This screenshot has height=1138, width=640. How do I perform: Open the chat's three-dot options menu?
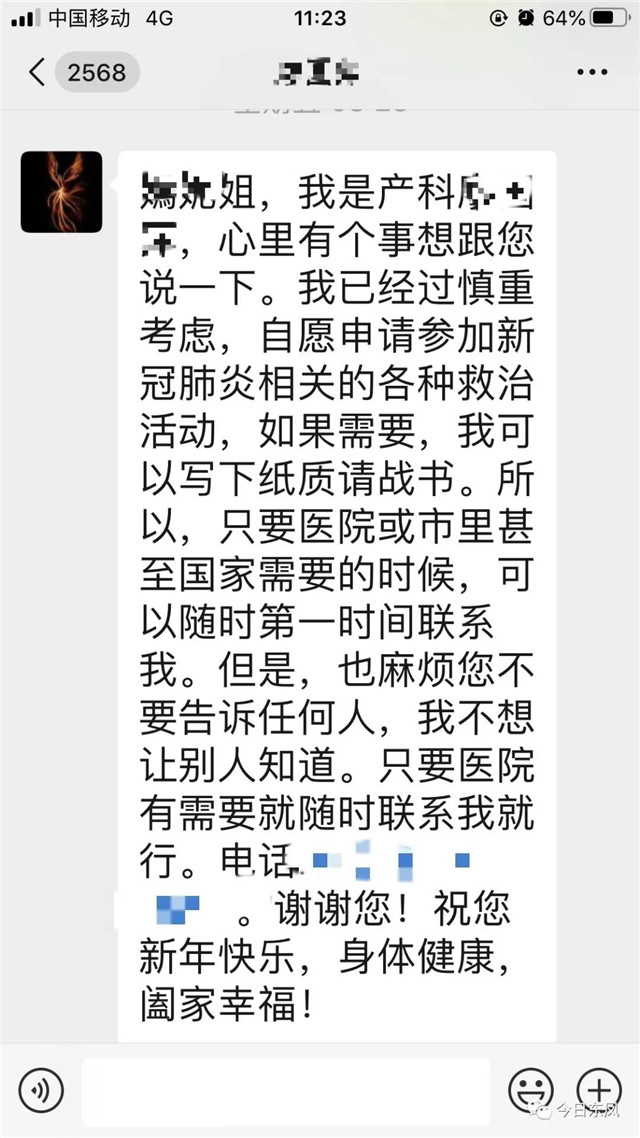592,72
